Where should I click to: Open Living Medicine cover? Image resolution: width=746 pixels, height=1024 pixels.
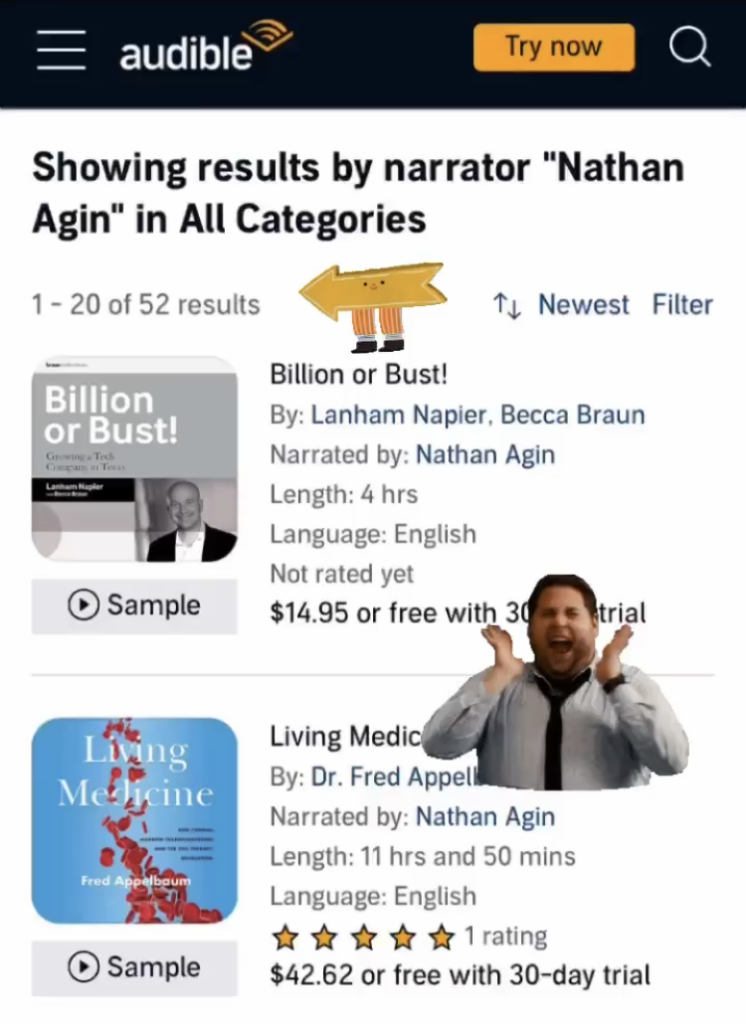point(135,820)
